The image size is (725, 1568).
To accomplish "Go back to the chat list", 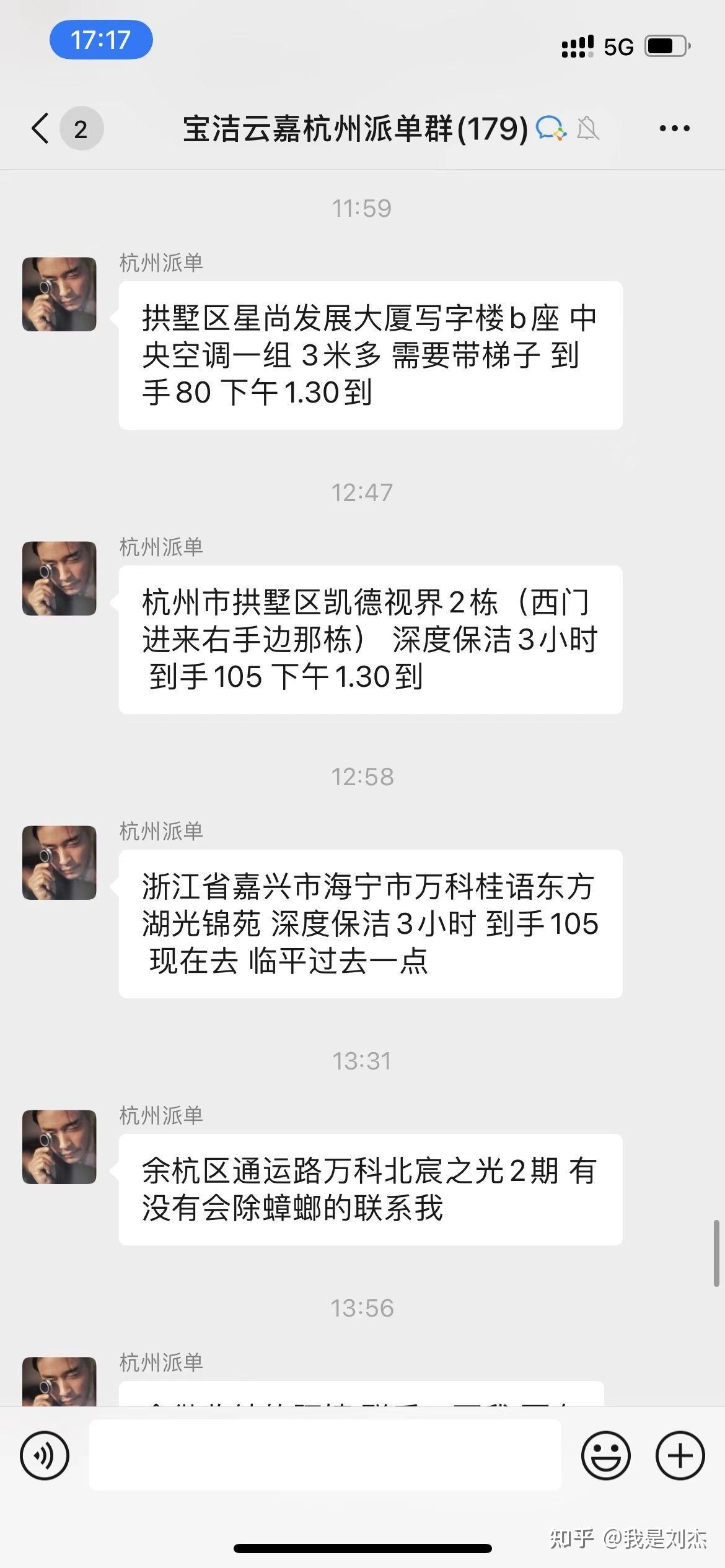I will tap(41, 129).
